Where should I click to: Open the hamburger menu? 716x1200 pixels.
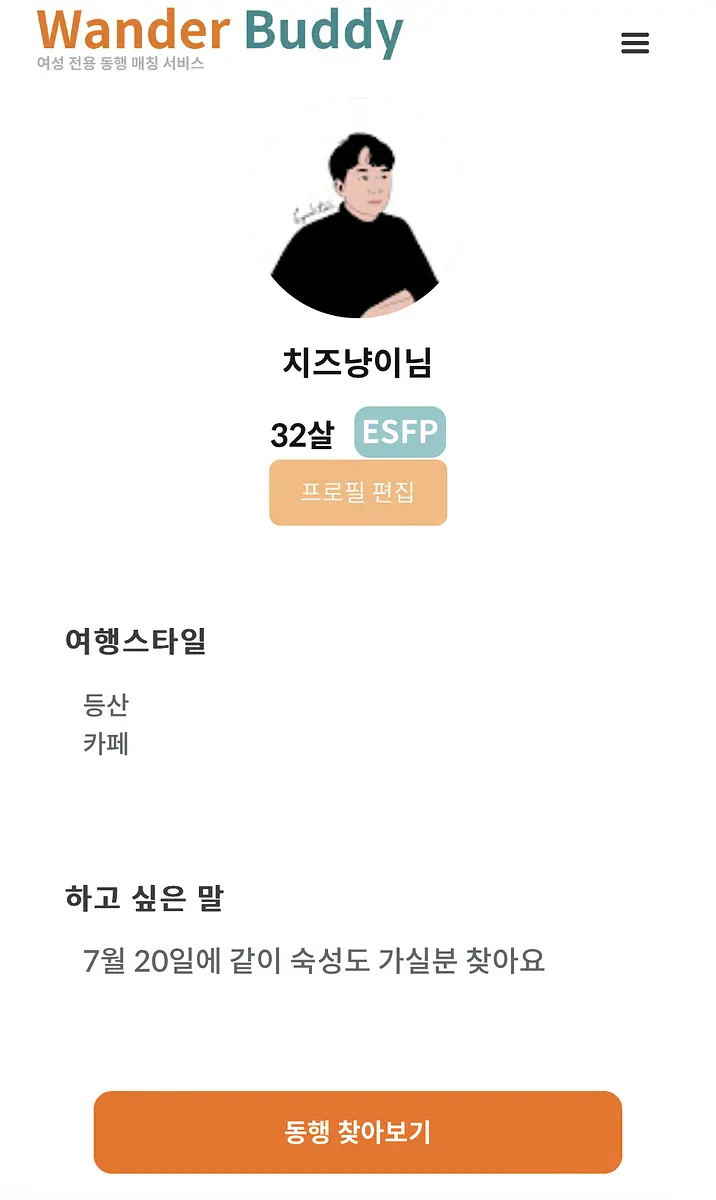click(635, 43)
